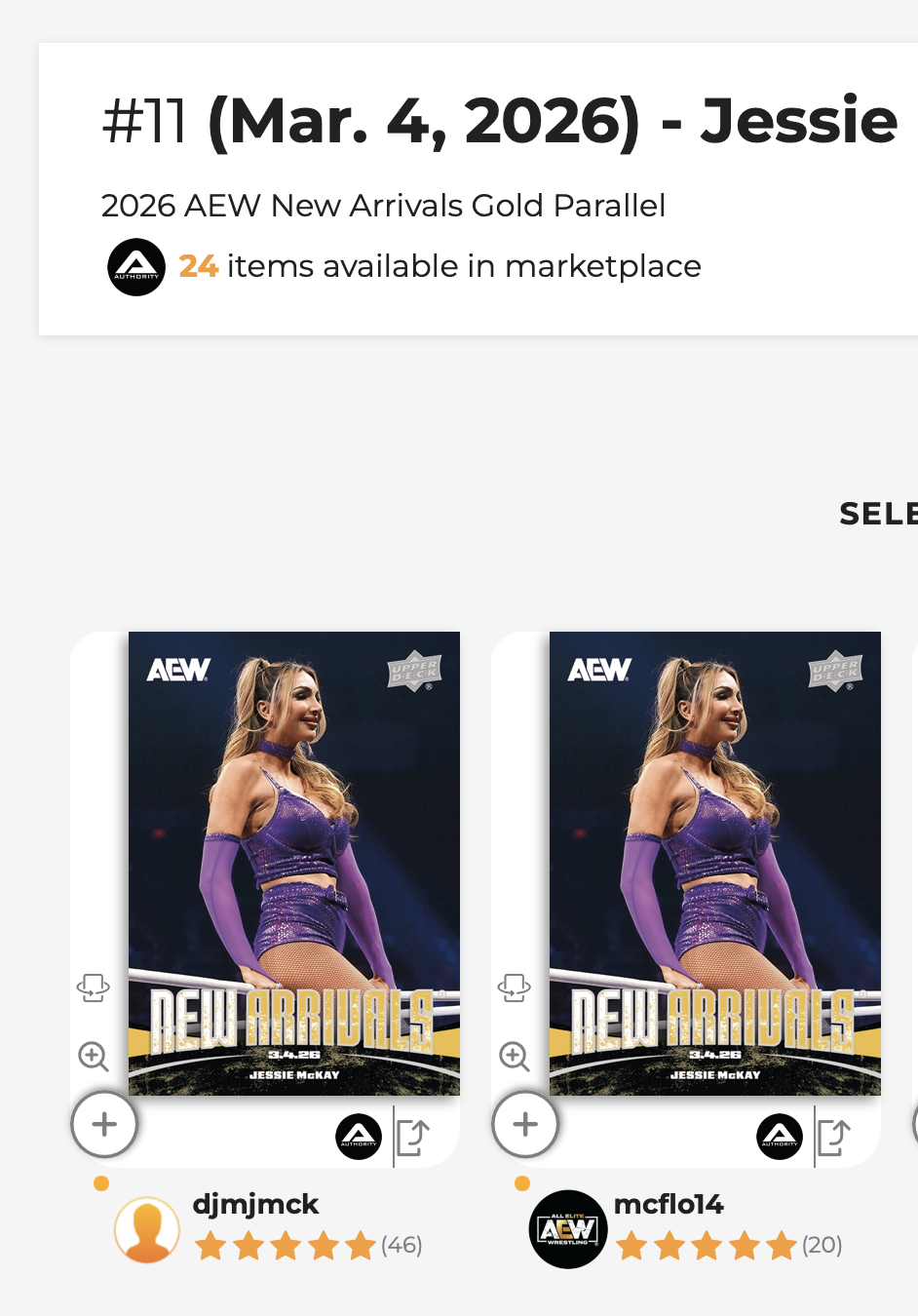Share mcflo14's card listing
This screenshot has height=1316, width=918.
(x=834, y=1137)
